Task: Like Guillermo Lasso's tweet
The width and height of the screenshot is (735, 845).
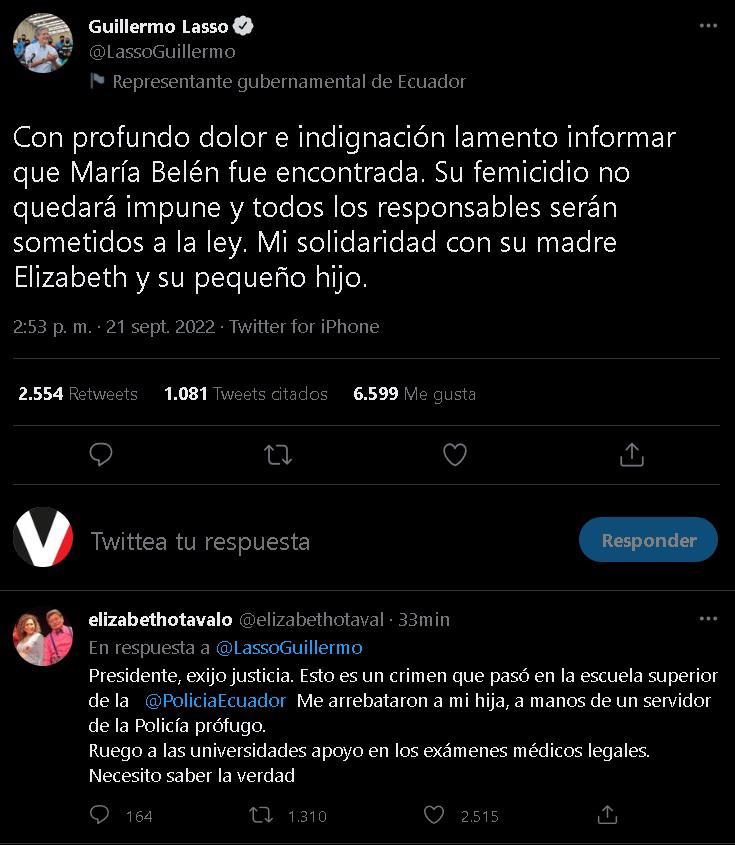Action: (455, 455)
